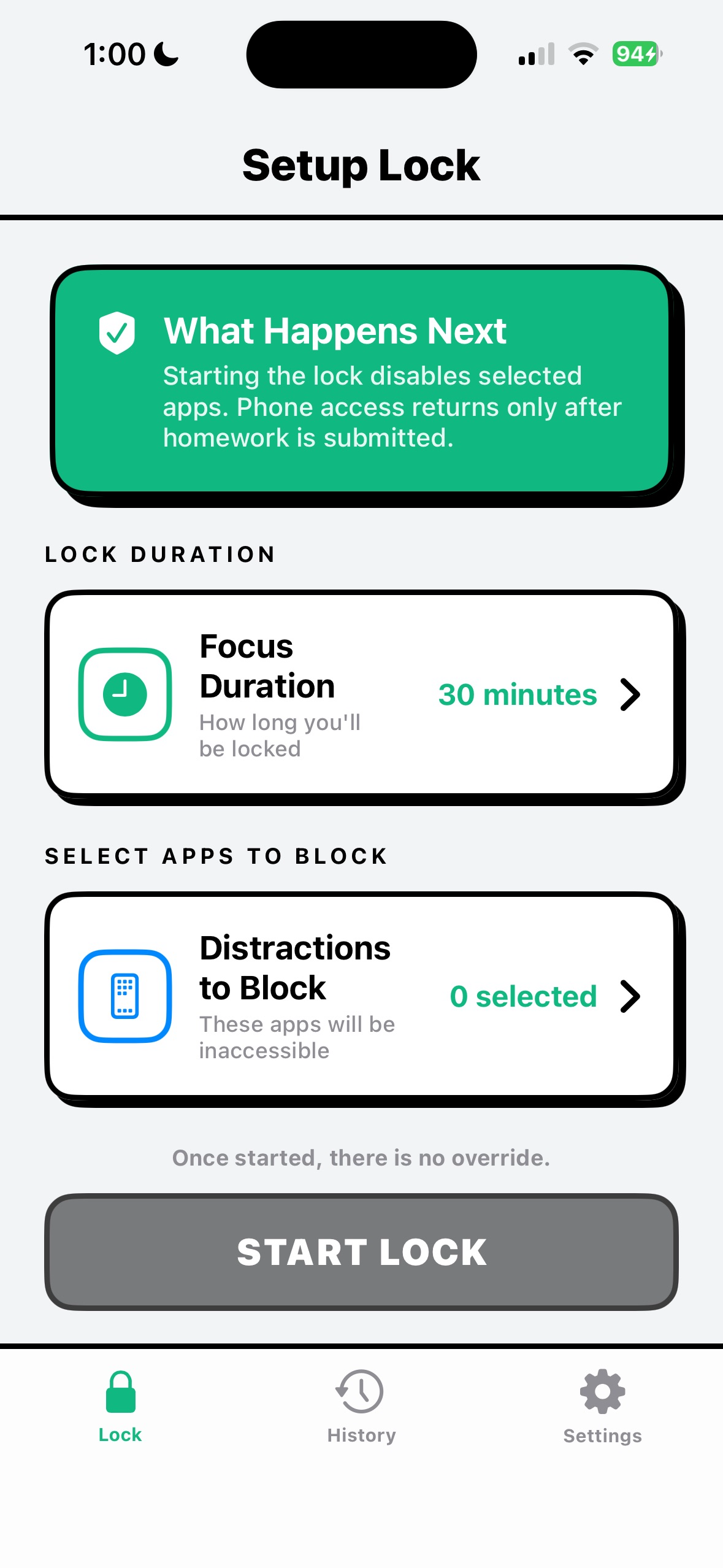Viewport: 723px width, 1568px height.
Task: Click the What Happens Next card
Action: coord(361,383)
